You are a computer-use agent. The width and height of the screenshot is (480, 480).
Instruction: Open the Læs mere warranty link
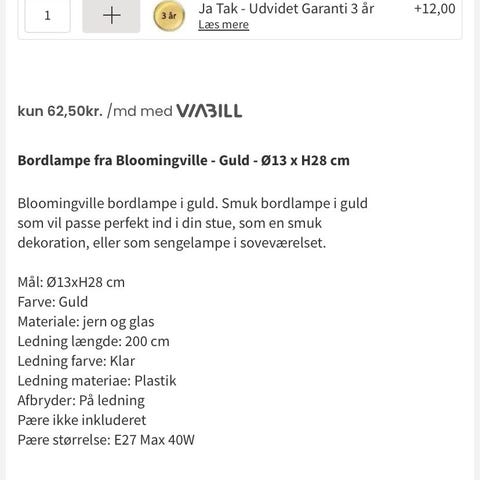(223, 25)
